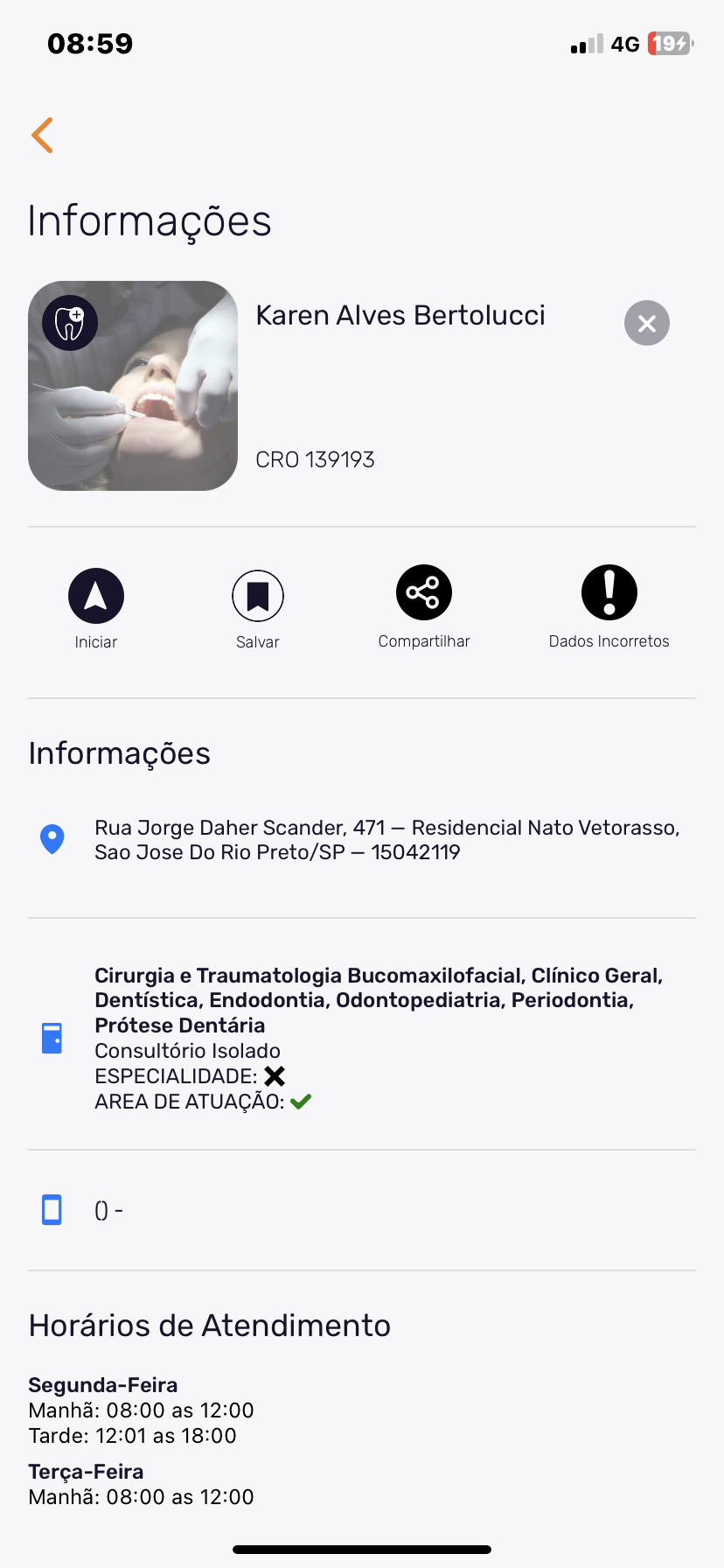Share the profile via Compartilhar
Image resolution: width=724 pixels, height=1568 pixels.
coord(424,593)
